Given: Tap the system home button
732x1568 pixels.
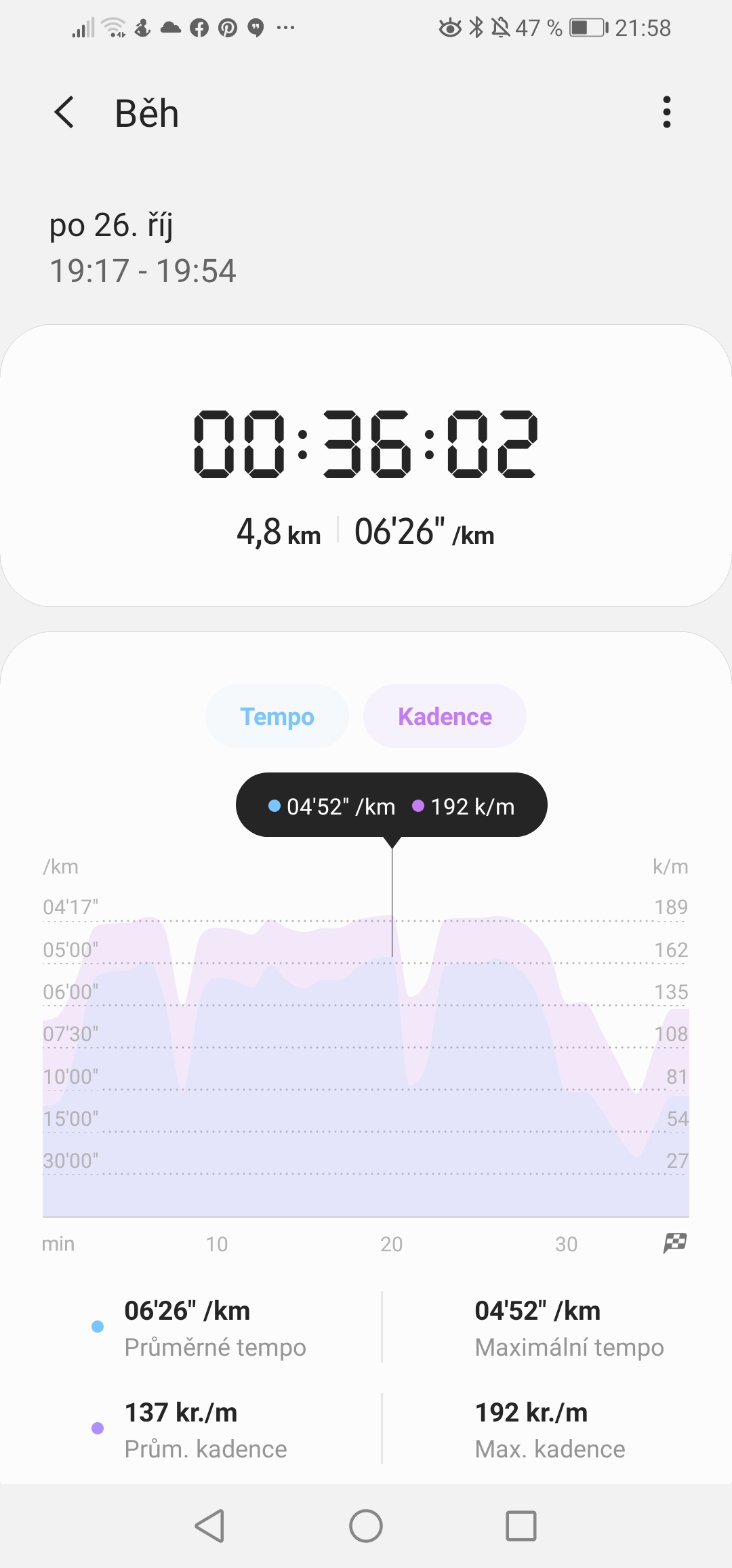Looking at the screenshot, I should click(x=366, y=1526).
